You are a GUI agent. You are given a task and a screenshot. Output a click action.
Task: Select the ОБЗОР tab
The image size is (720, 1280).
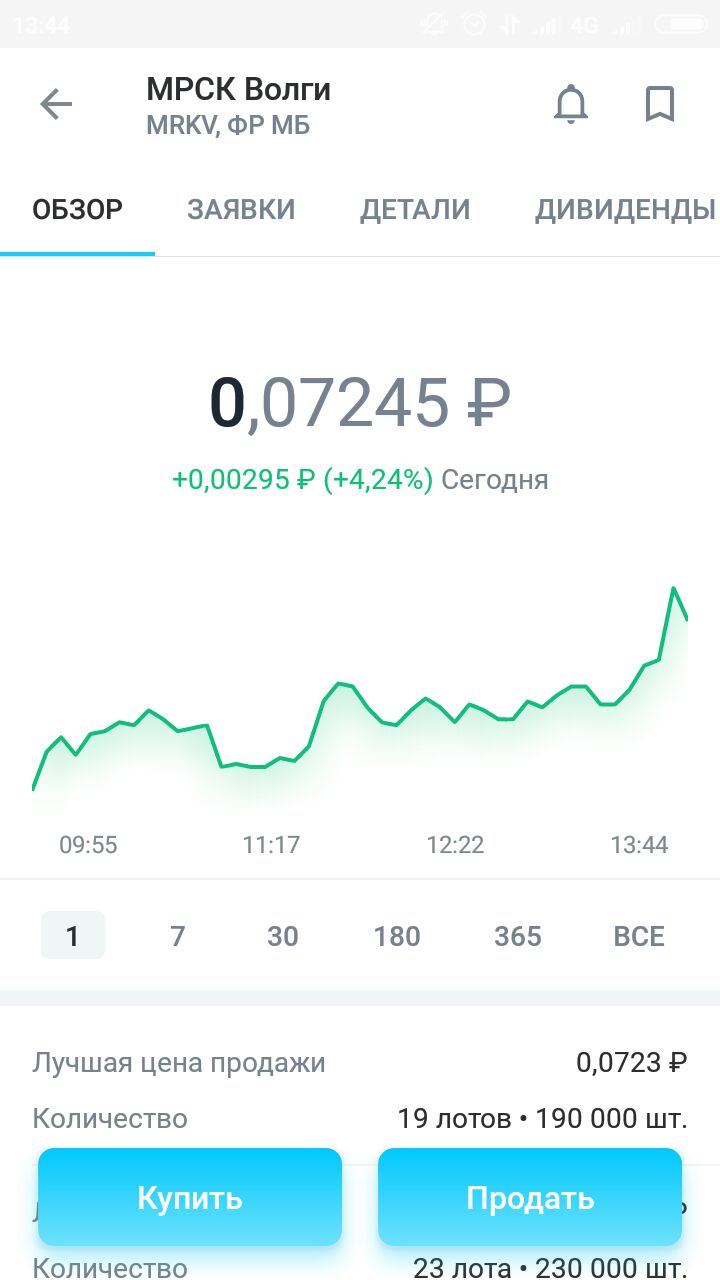coord(78,209)
